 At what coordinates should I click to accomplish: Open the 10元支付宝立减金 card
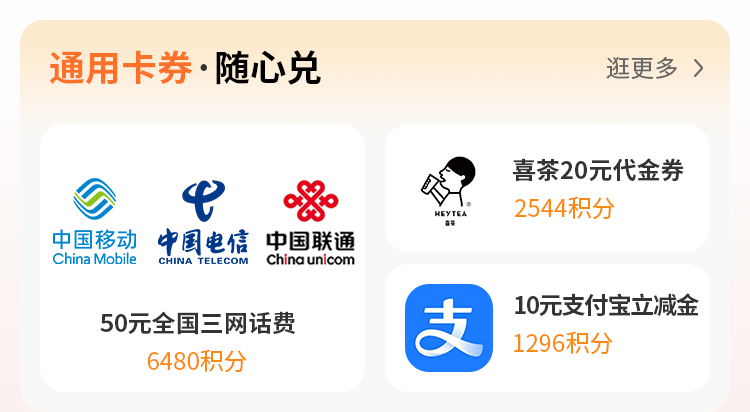click(x=547, y=327)
